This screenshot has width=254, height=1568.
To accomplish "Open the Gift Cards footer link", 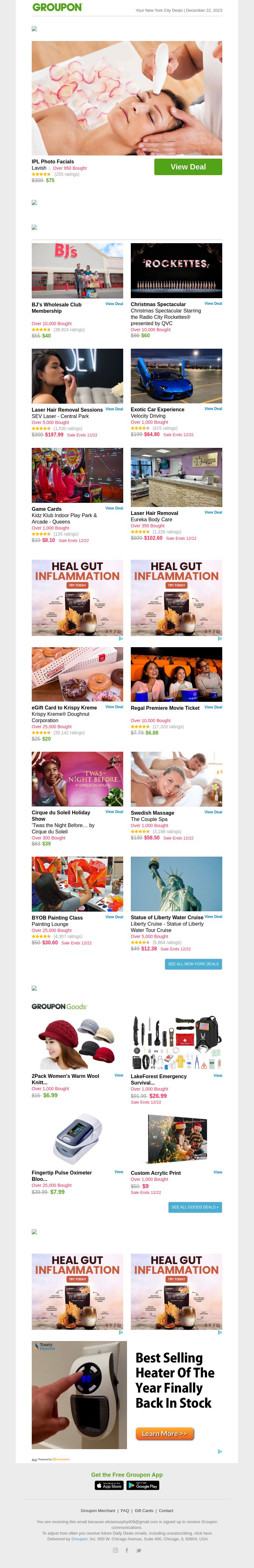I will (x=144, y=1511).
